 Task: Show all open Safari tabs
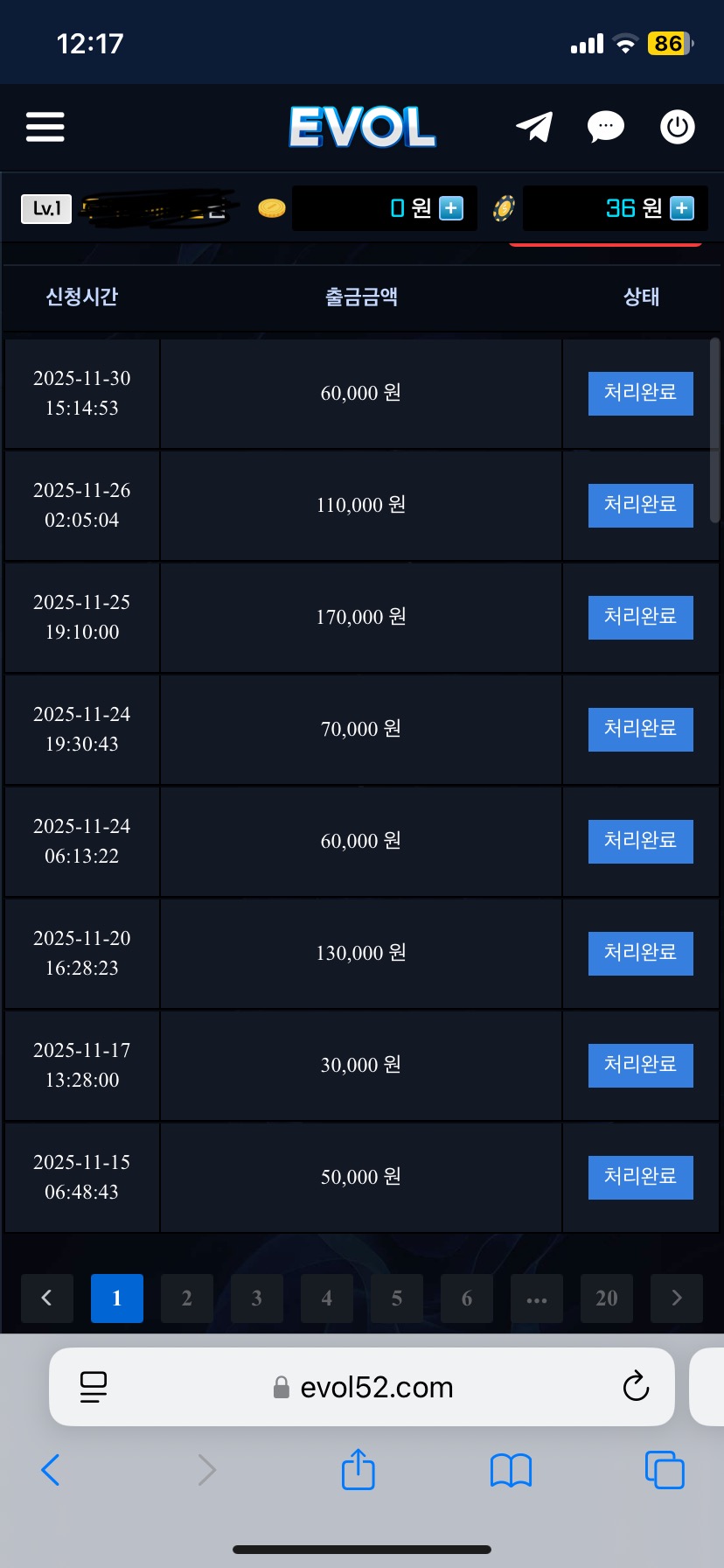click(x=664, y=1470)
